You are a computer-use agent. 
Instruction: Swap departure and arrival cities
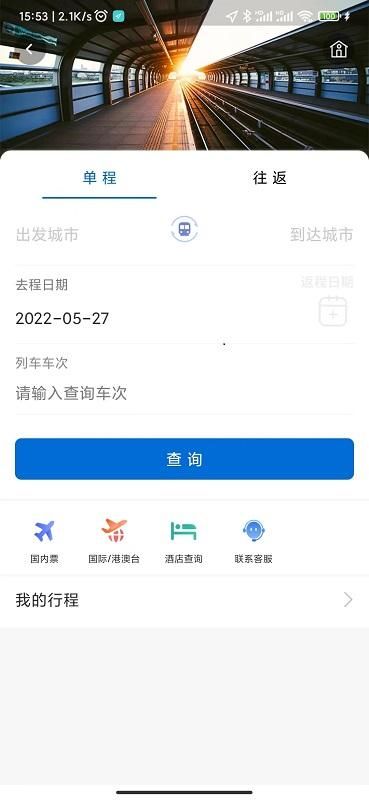pyautogui.click(x=184, y=229)
